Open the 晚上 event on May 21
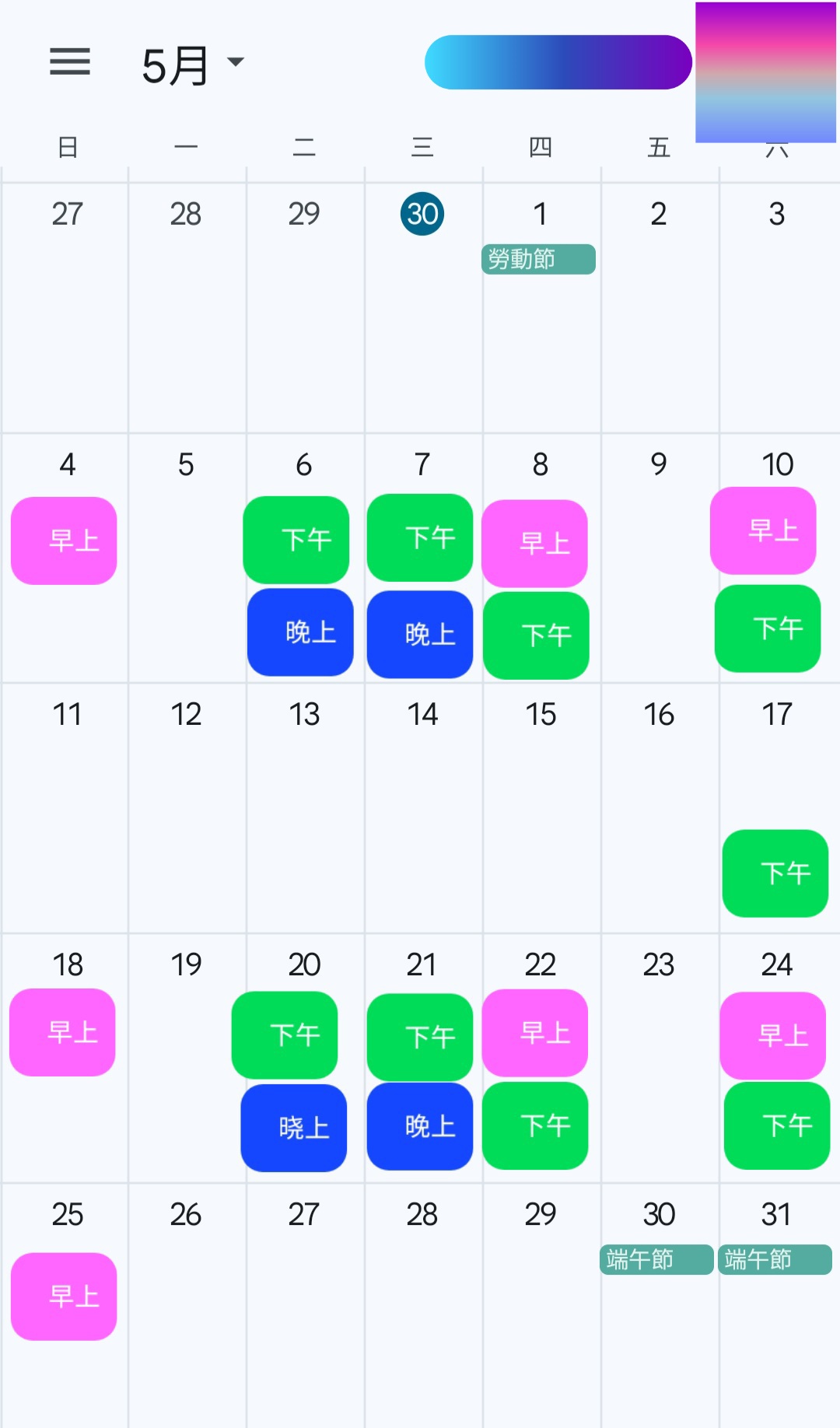This screenshot has height=1428, width=840. click(x=420, y=1126)
